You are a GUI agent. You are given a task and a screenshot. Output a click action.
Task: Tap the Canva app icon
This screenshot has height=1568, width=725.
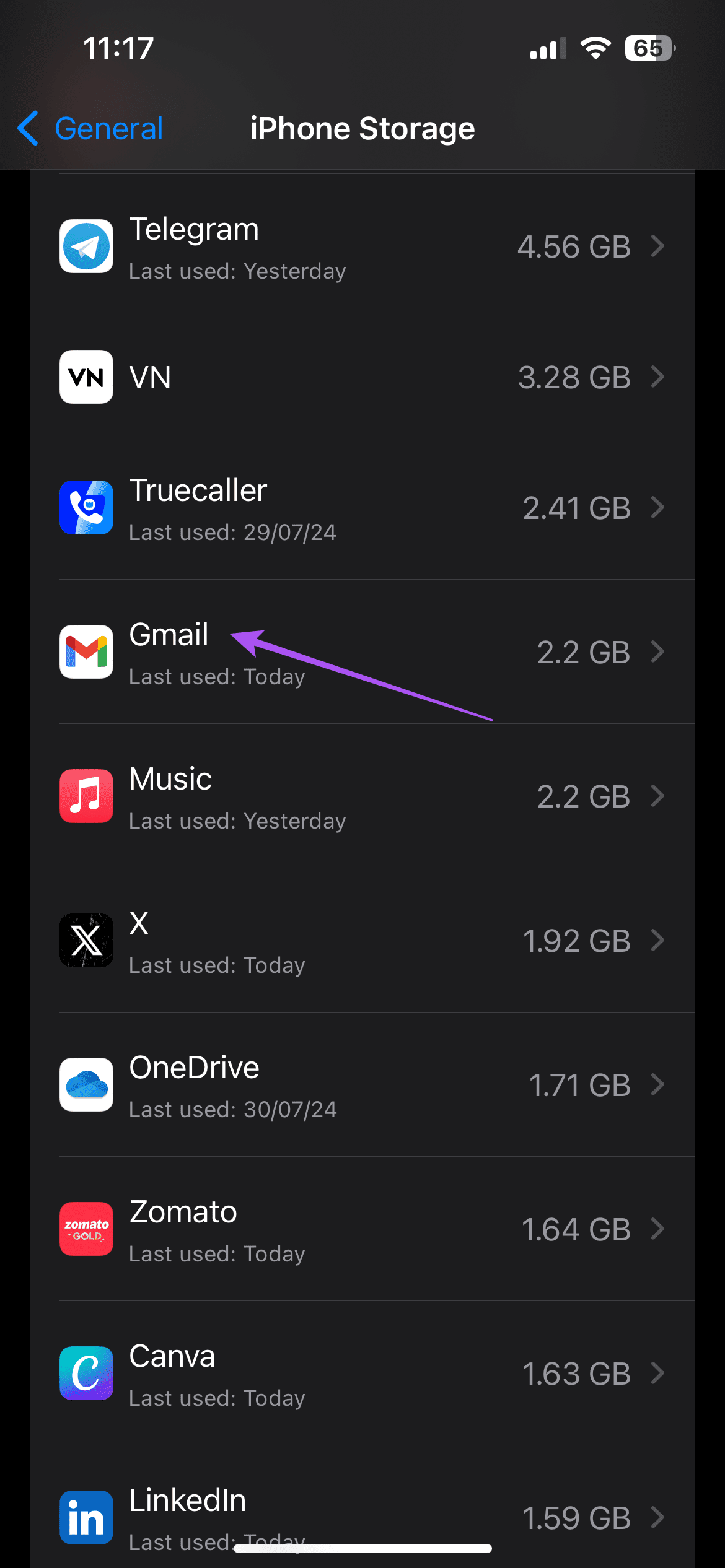(86, 1374)
